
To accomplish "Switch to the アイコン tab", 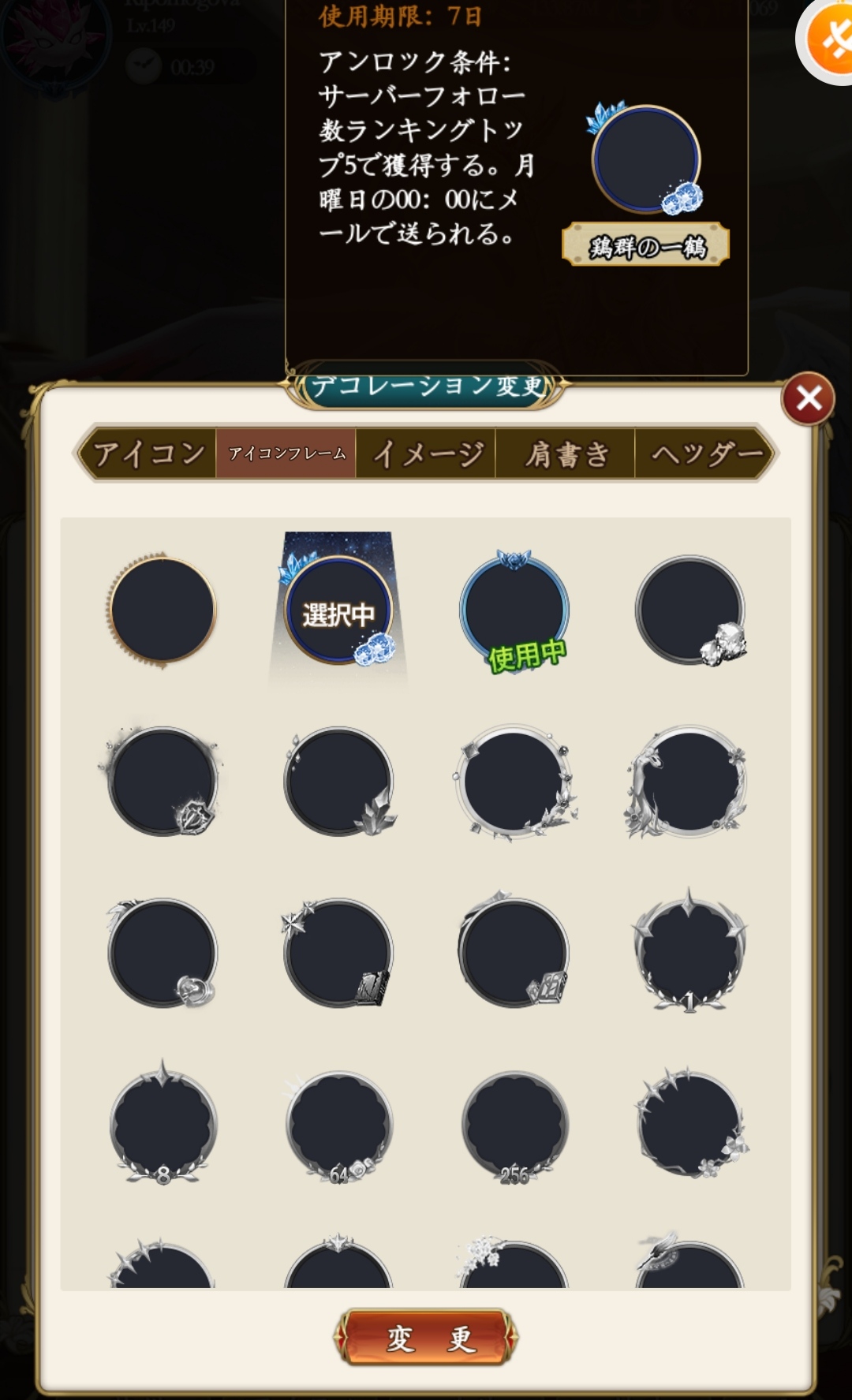I will pyautogui.click(x=148, y=454).
